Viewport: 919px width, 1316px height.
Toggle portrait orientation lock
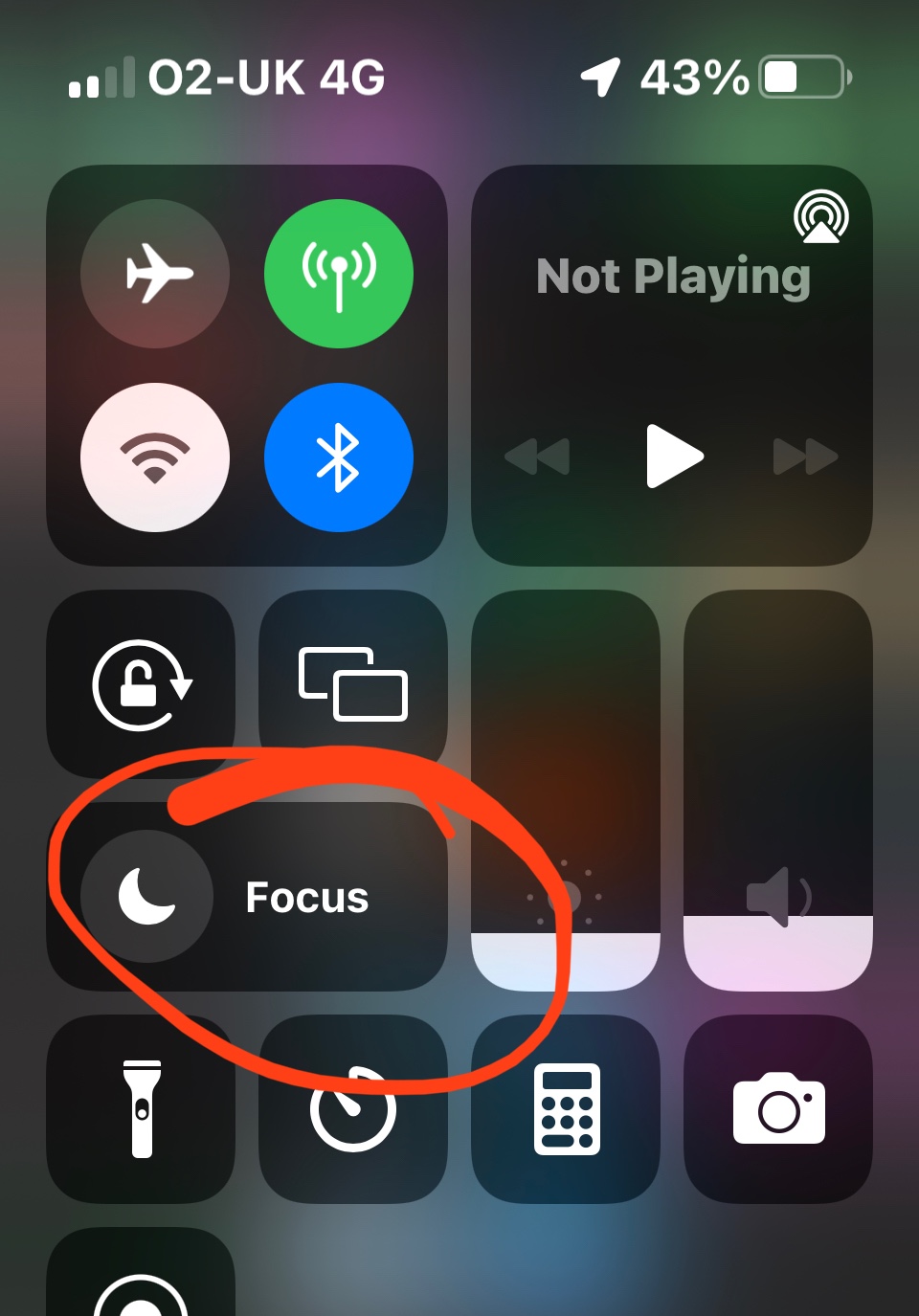click(x=141, y=684)
